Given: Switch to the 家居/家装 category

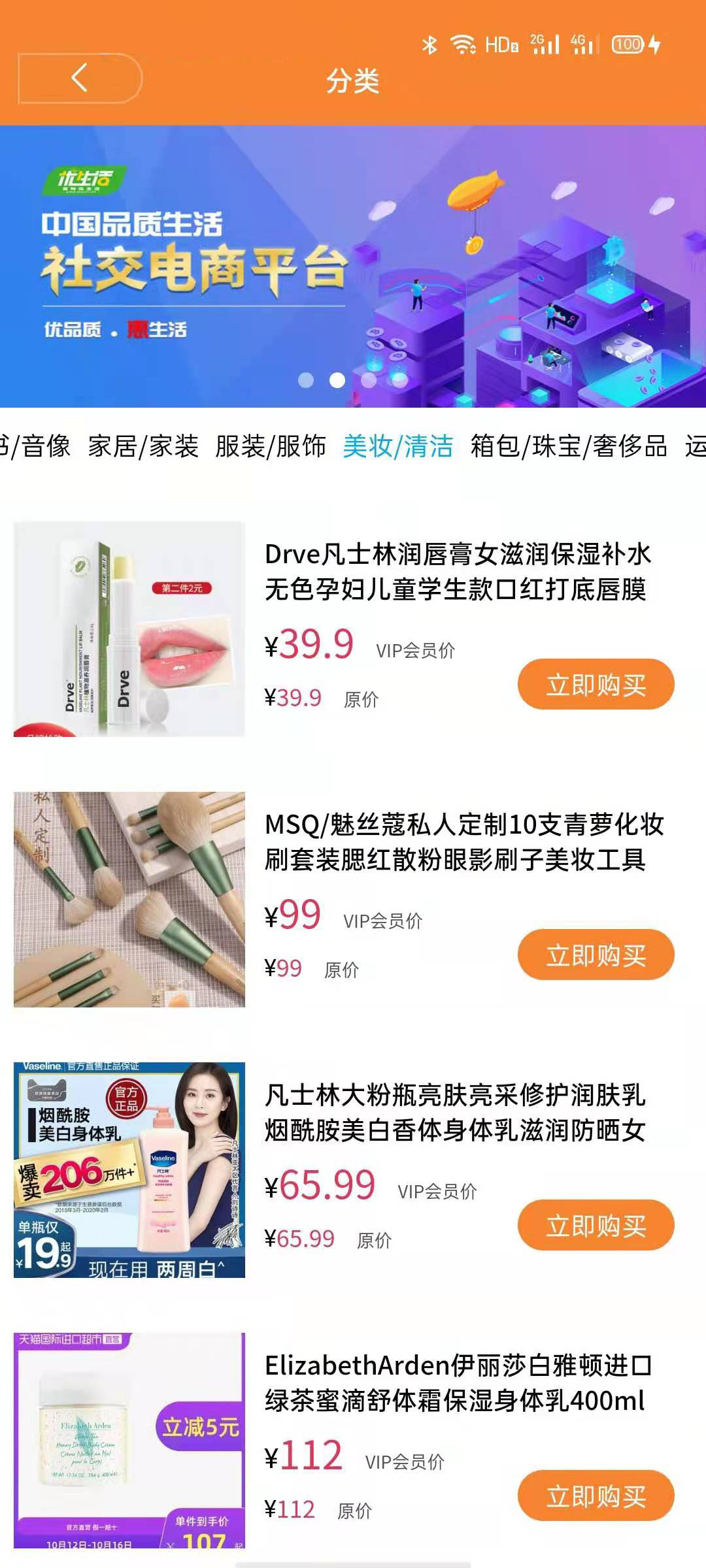Looking at the screenshot, I should click(145, 448).
